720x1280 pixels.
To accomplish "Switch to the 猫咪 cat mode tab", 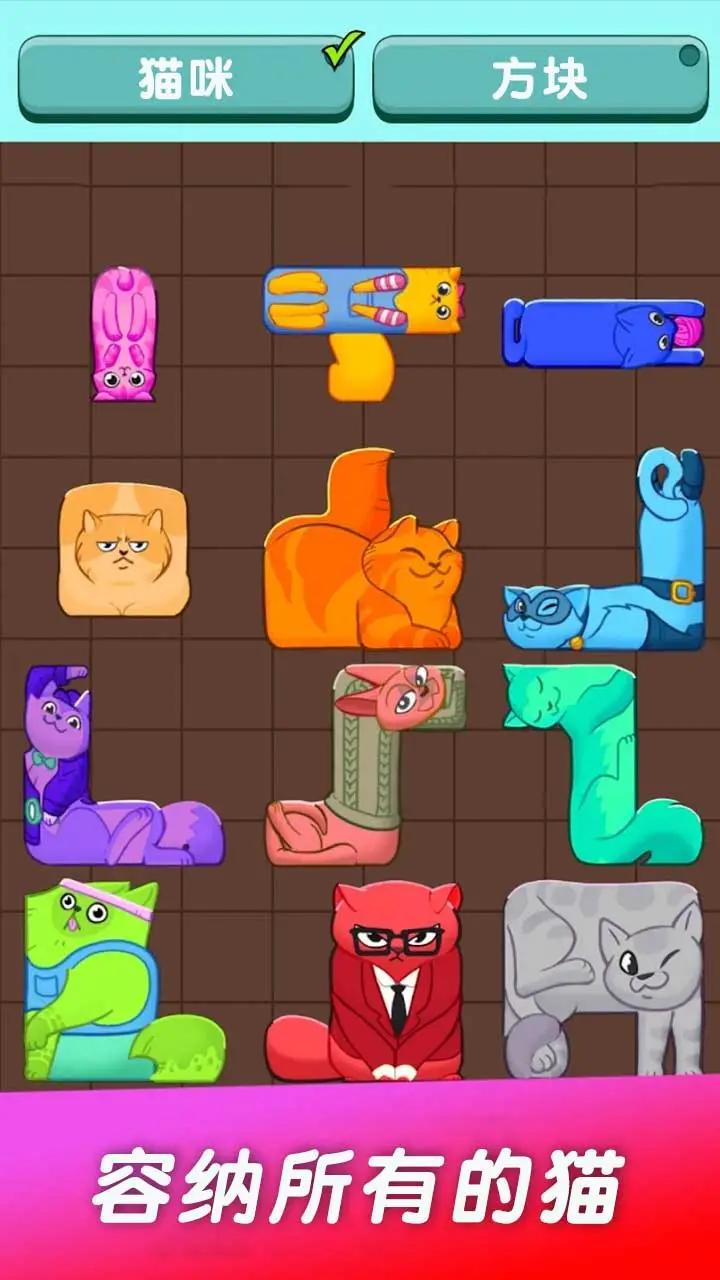I will coord(186,79).
